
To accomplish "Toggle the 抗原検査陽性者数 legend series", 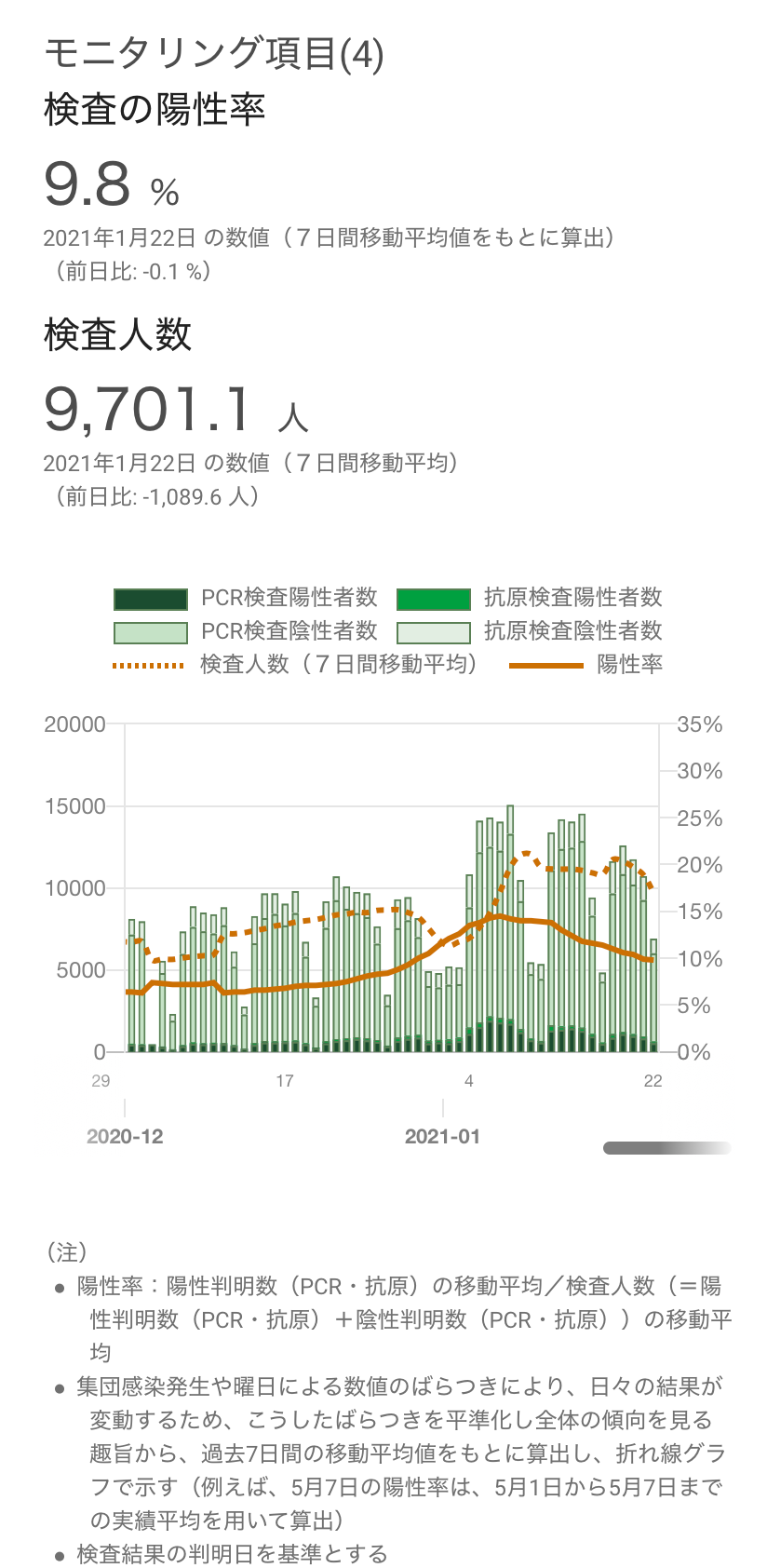I will [x=529, y=598].
